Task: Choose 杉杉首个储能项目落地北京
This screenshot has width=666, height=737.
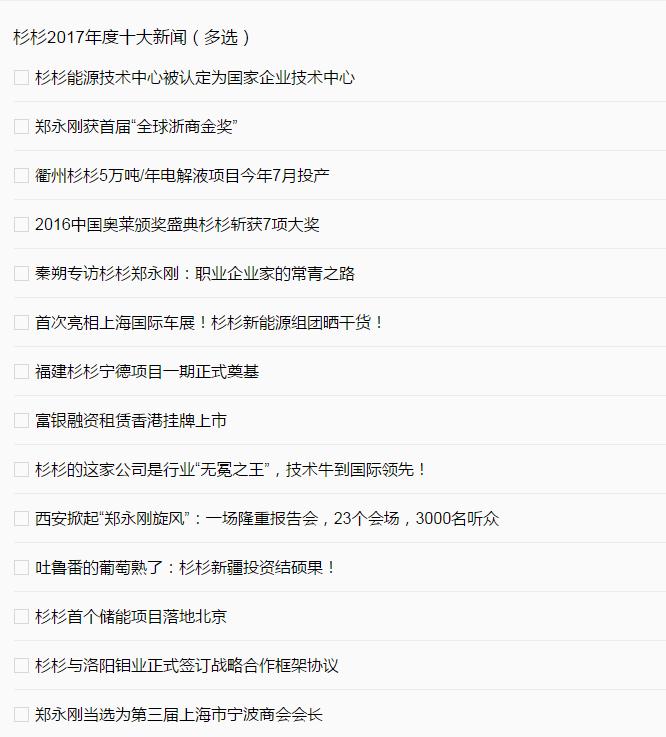Action: 21,616
